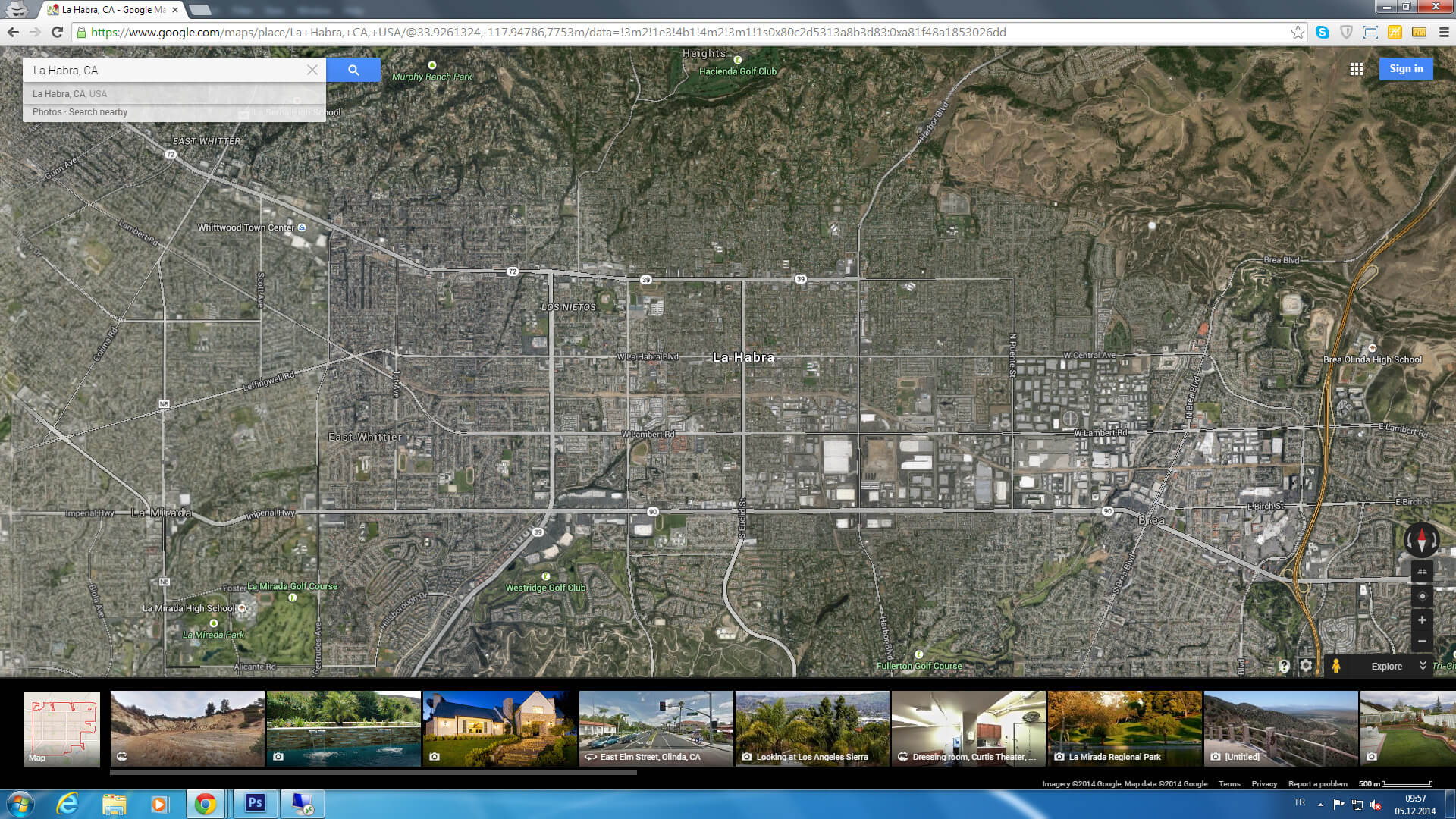Reload the page in the browser
Image resolution: width=1456 pixels, height=819 pixels.
coord(57,32)
